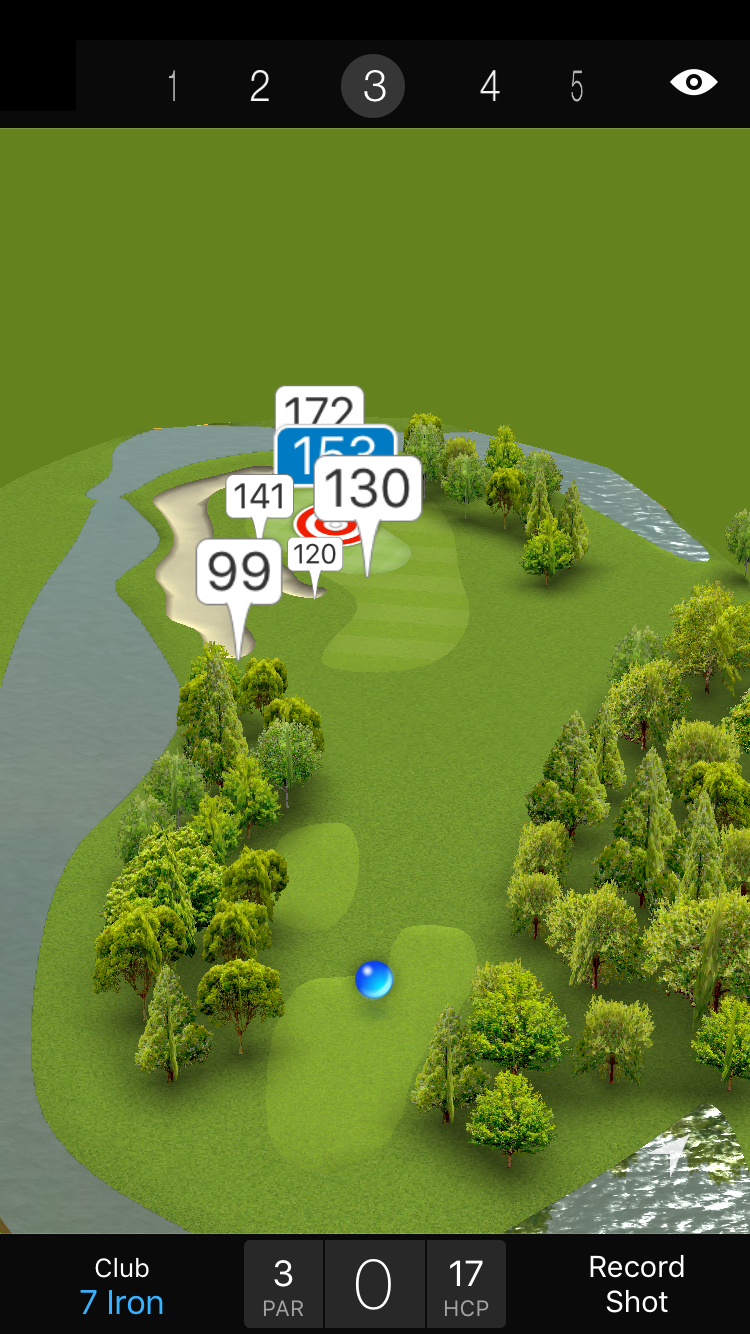Tap the blue ball position marker

coord(374,980)
